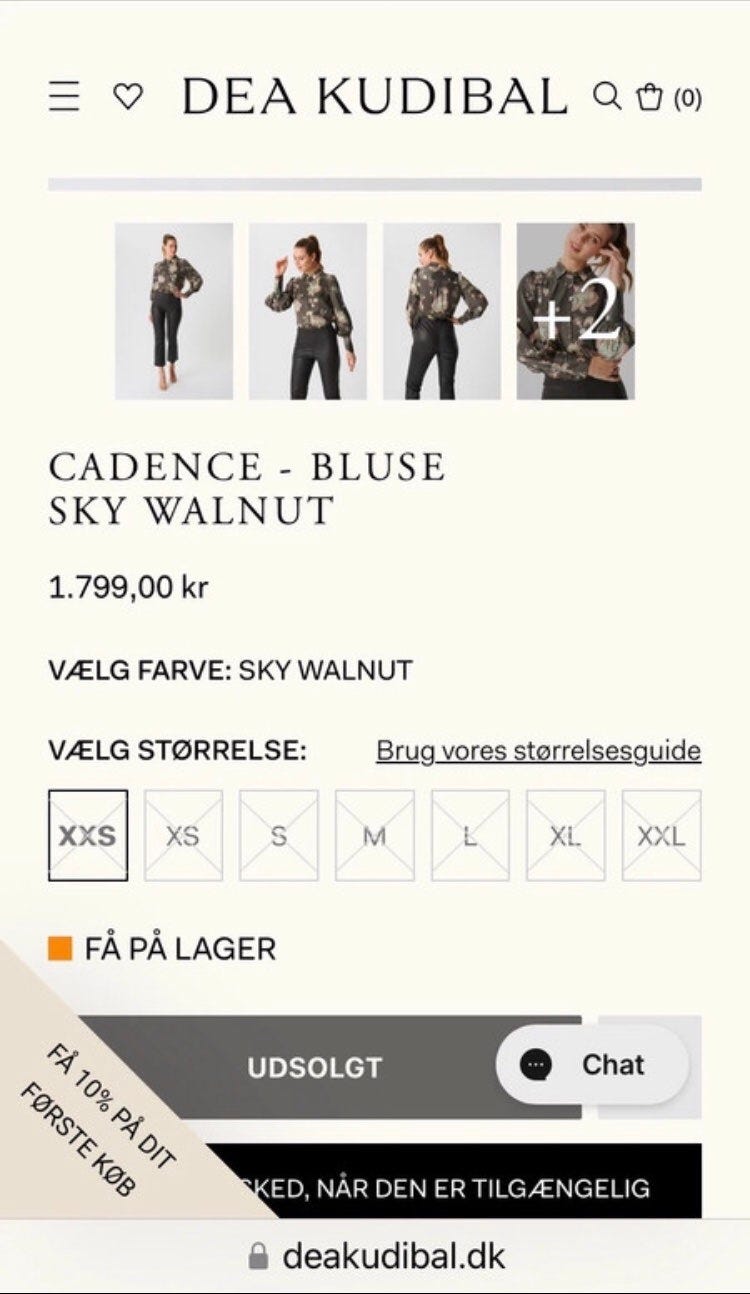
Task: Click the search magnifier icon
Action: [x=606, y=94]
